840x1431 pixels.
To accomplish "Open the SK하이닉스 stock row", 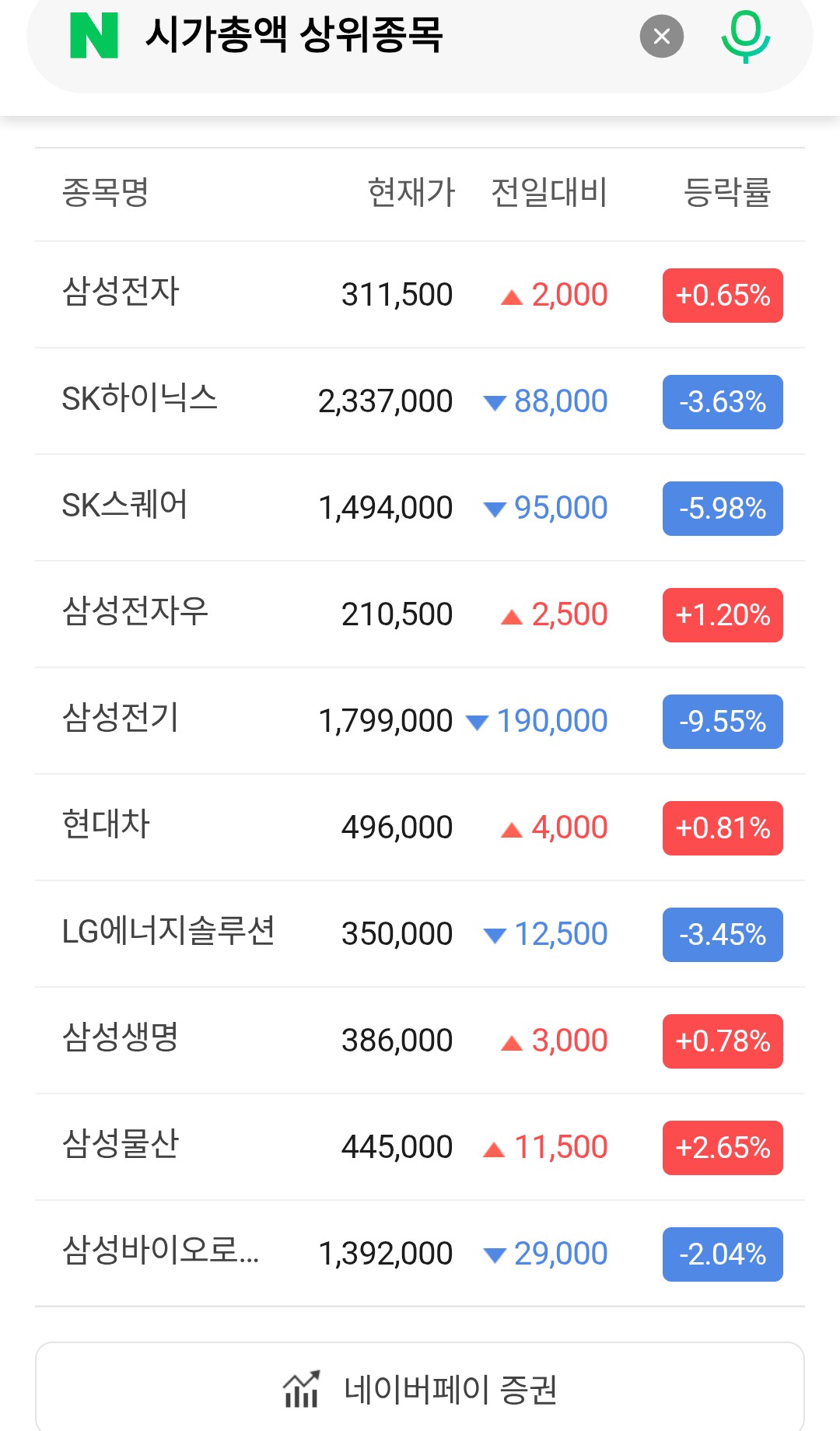I will pyautogui.click(x=420, y=401).
